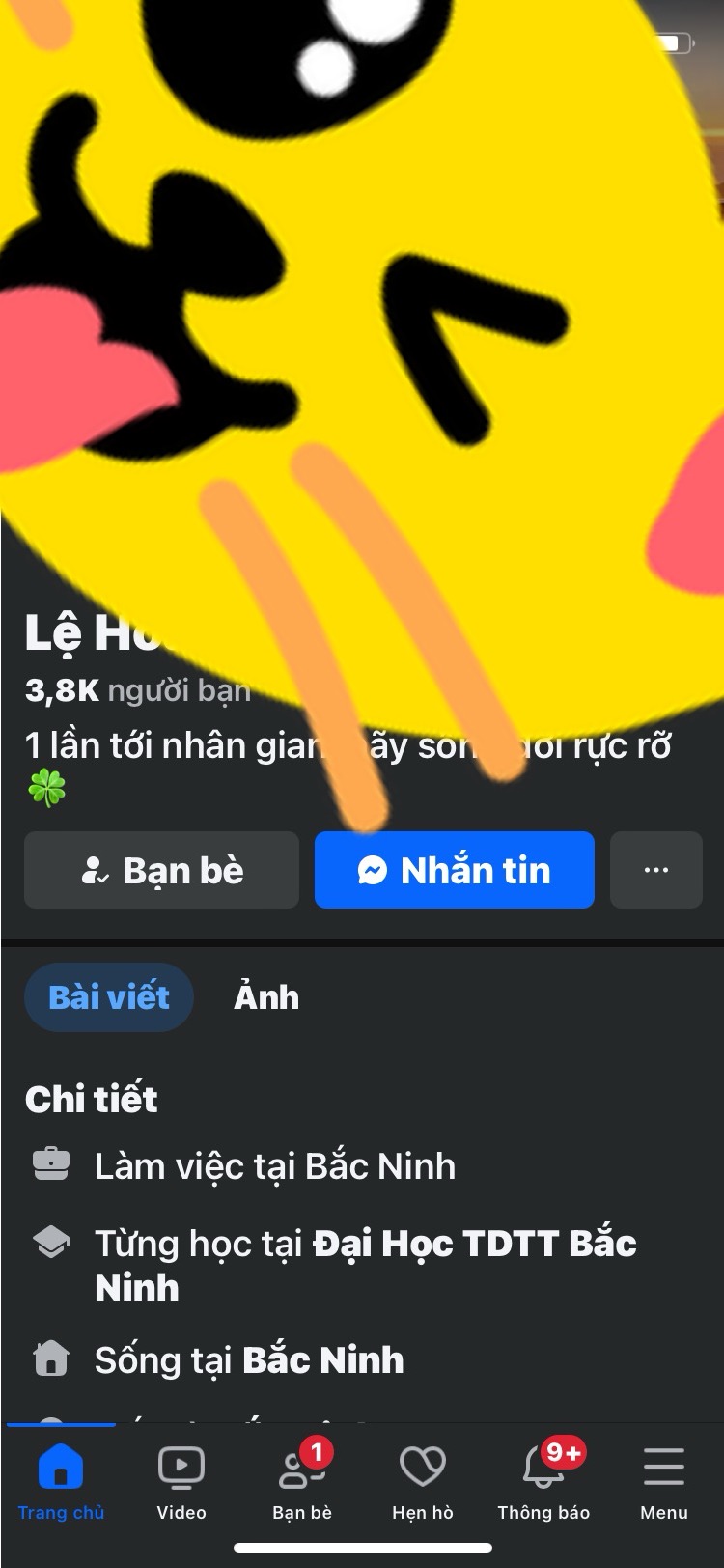Image resolution: width=724 pixels, height=1568 pixels.
Task: Switch to the Bài viết tab
Action: point(108,996)
